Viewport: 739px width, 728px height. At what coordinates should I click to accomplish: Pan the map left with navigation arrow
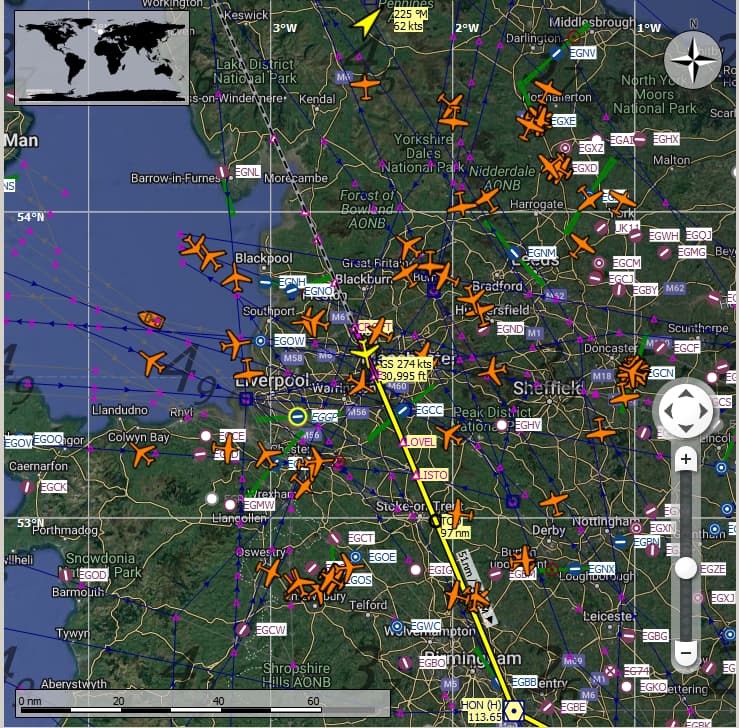tap(668, 410)
